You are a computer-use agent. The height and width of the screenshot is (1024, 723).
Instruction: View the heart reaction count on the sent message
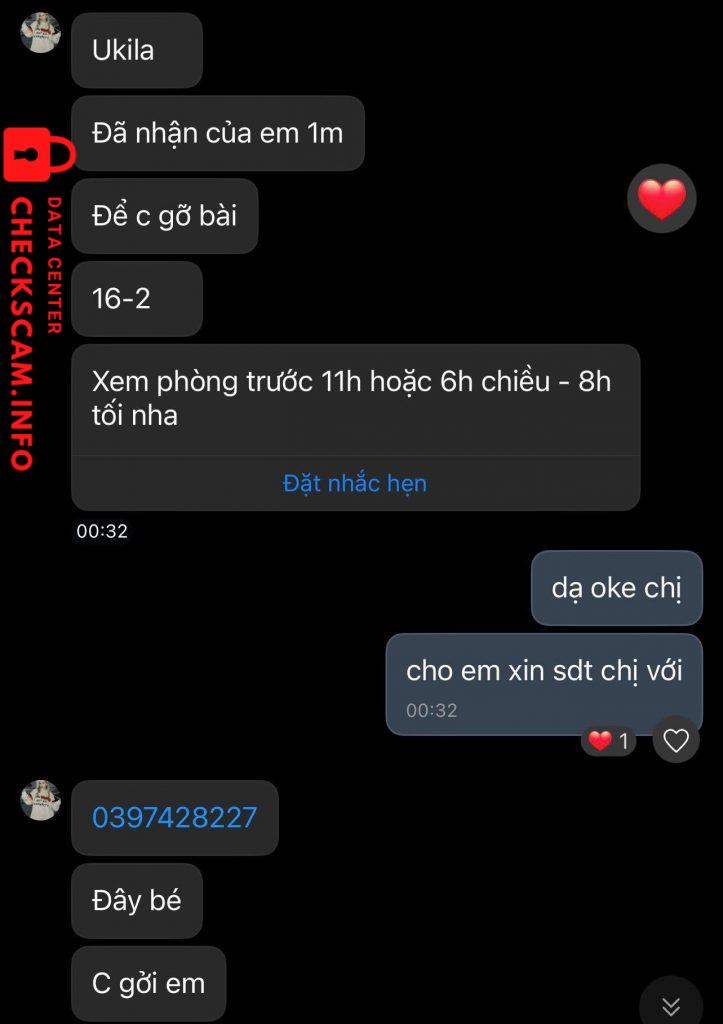(x=609, y=741)
